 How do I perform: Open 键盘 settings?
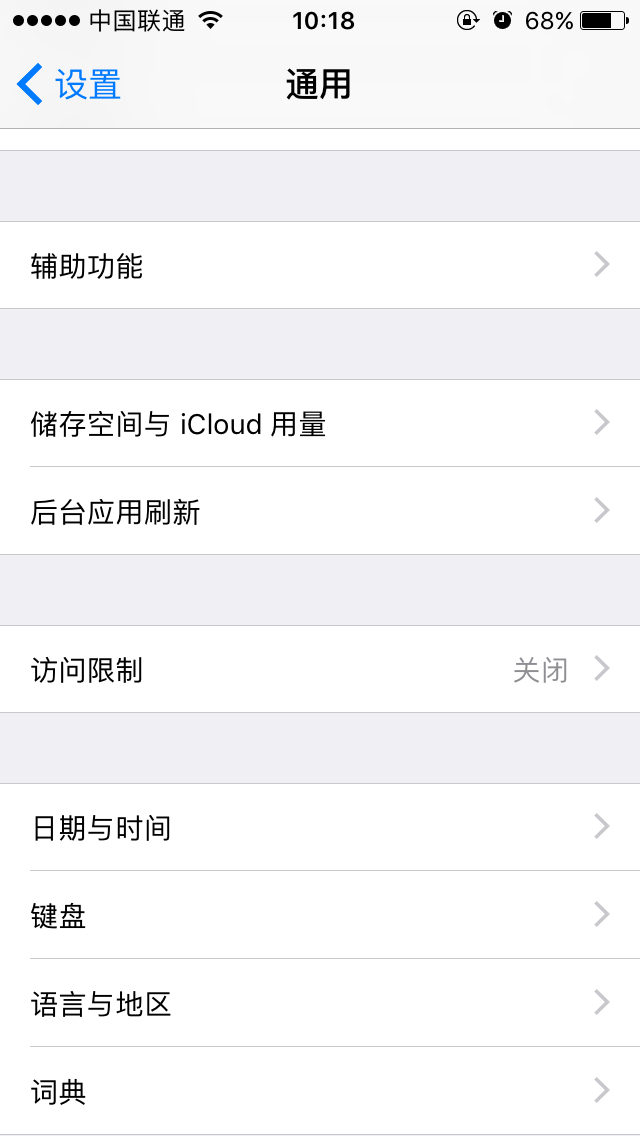(320, 915)
